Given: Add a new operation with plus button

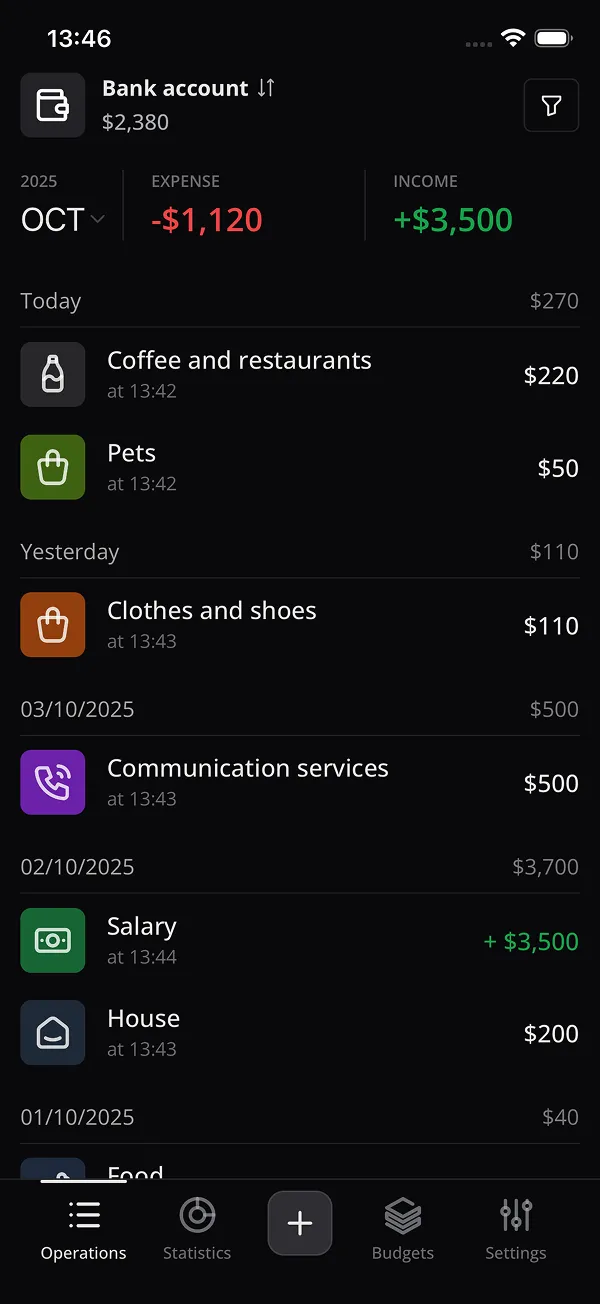Looking at the screenshot, I should [300, 1223].
